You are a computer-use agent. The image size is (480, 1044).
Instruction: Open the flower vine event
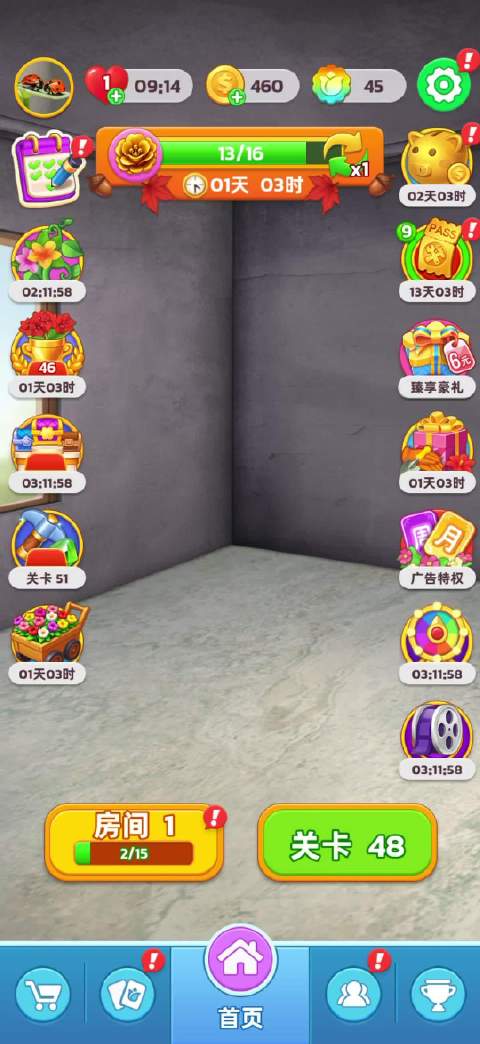pyautogui.click(x=47, y=261)
